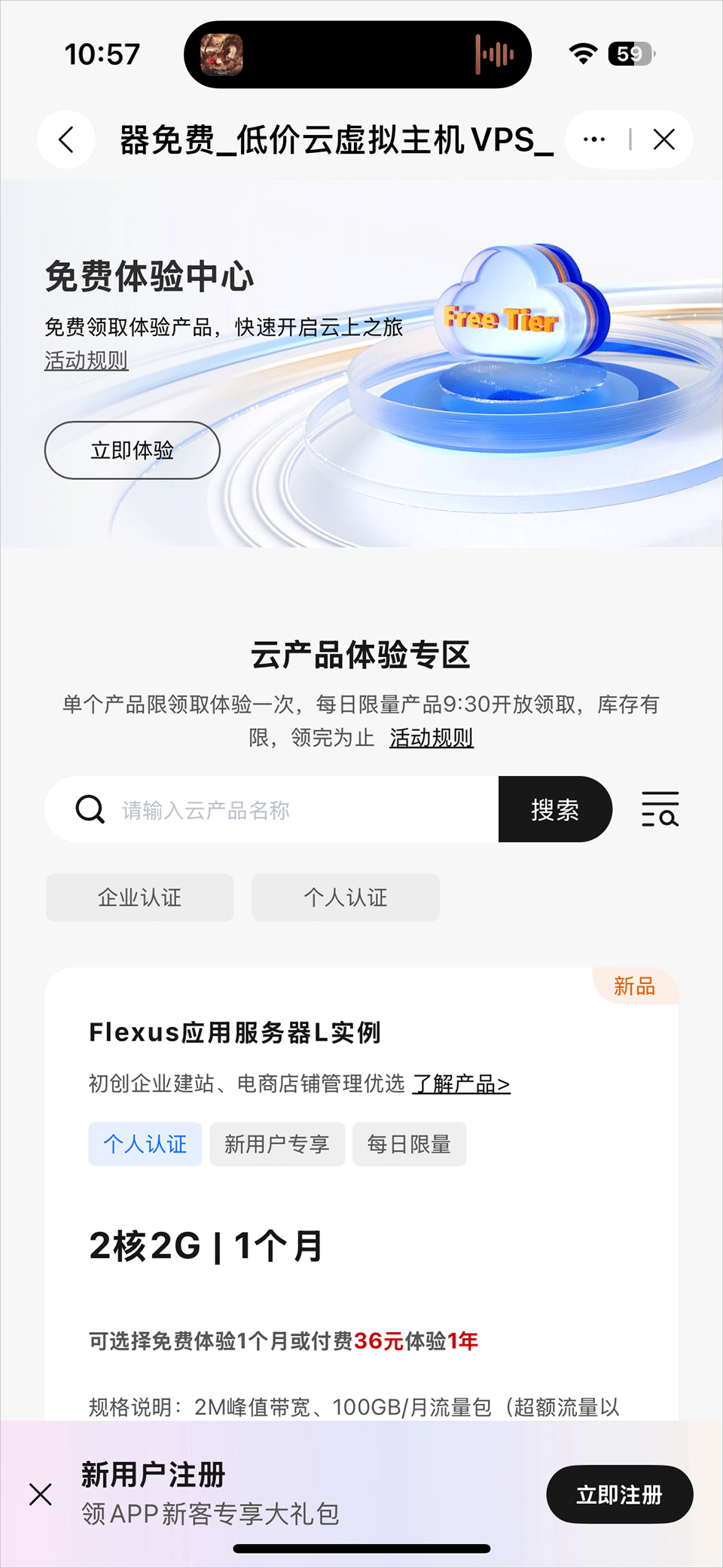Filter products by 企业认证
The image size is (723, 1568).
(140, 897)
